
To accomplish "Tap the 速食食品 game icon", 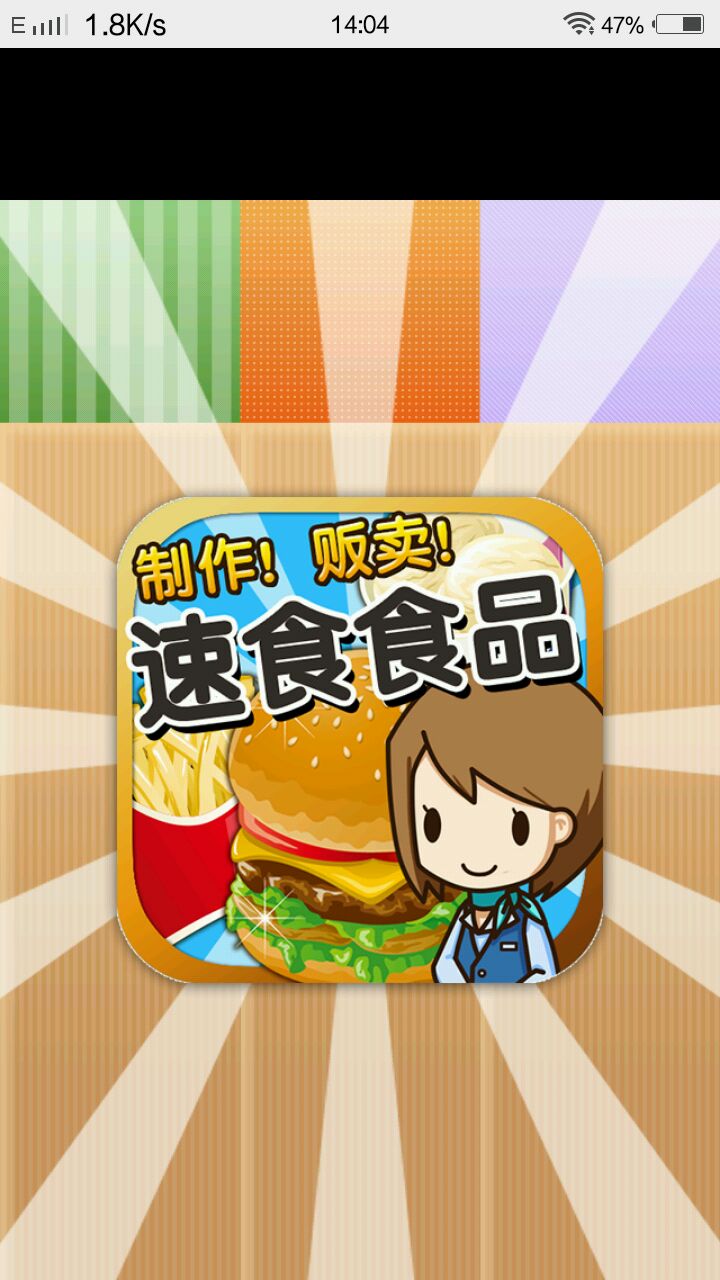I will (360, 740).
